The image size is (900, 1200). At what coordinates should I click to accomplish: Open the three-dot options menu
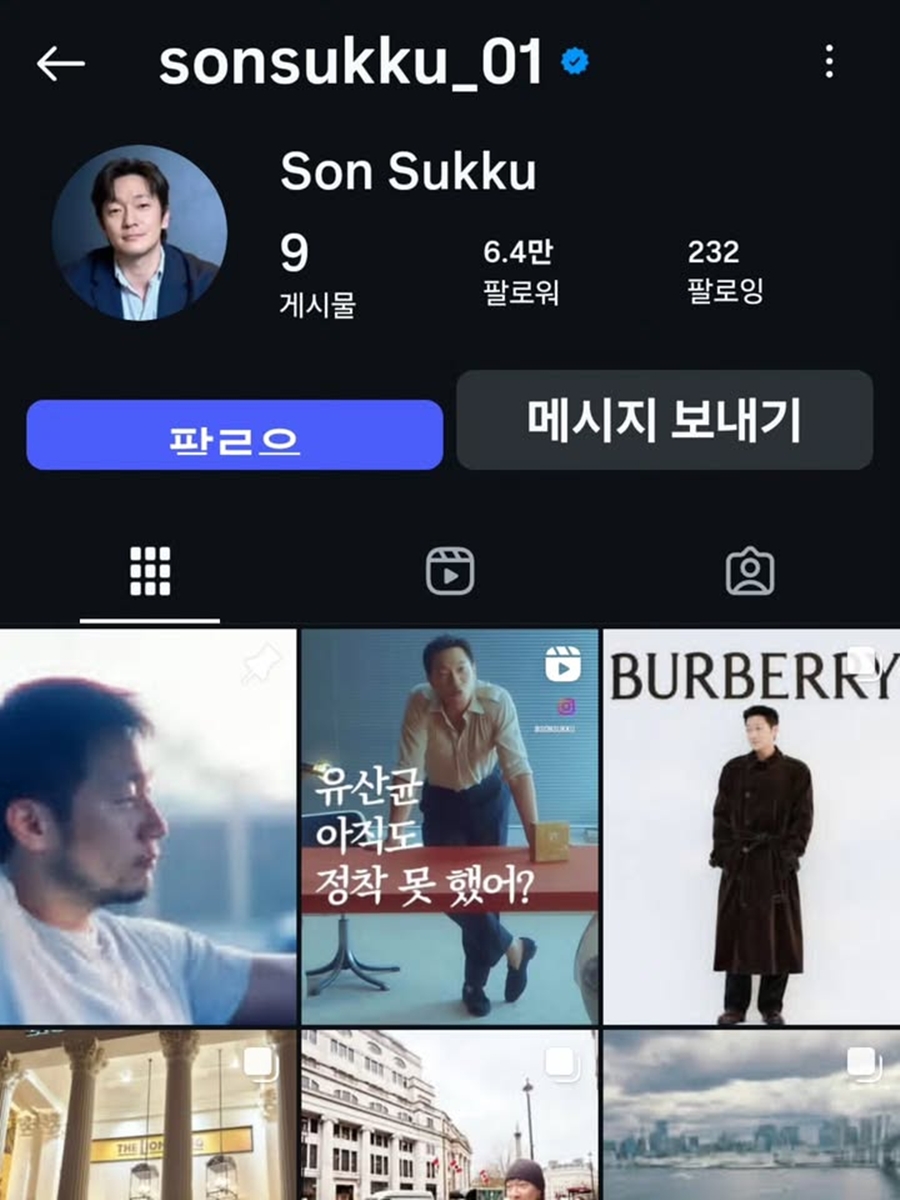pos(830,62)
